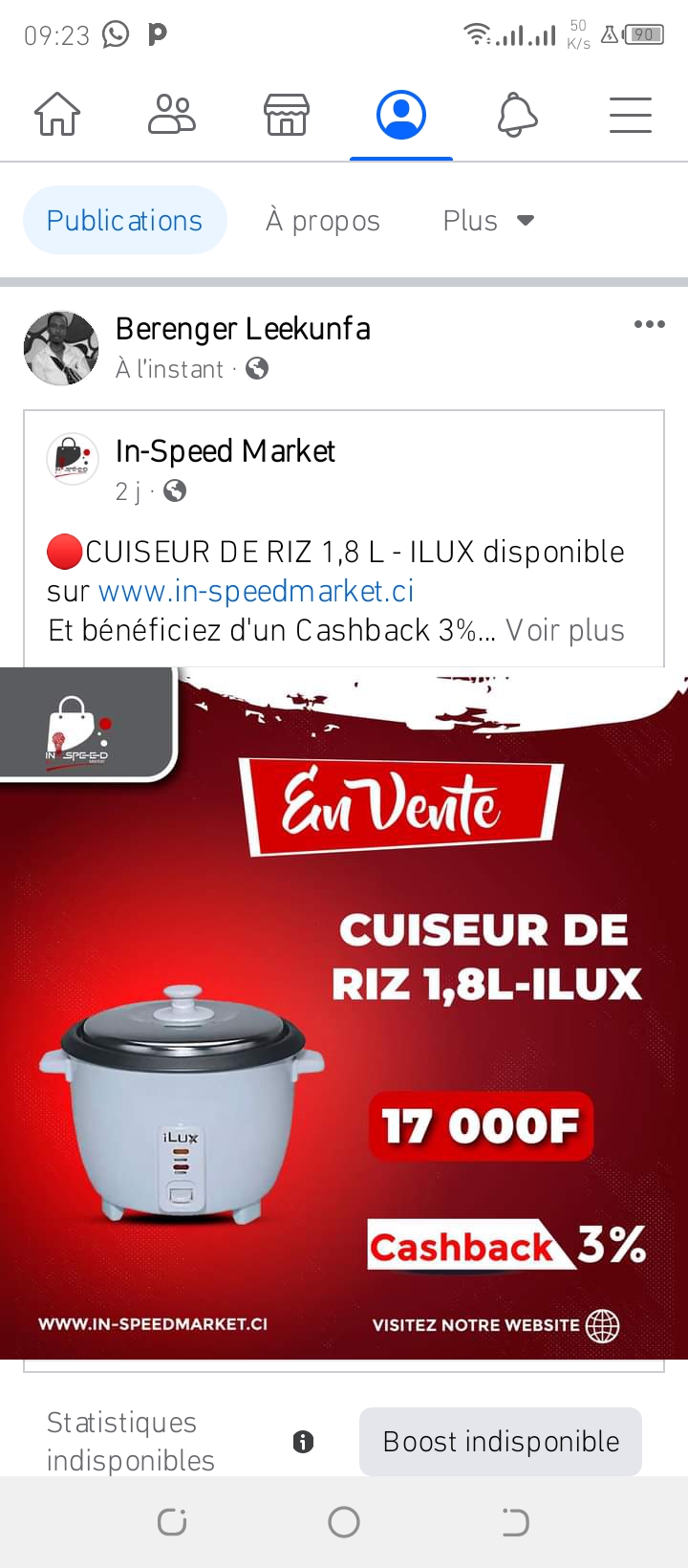
Task: Open the friends tab
Action: (172, 116)
